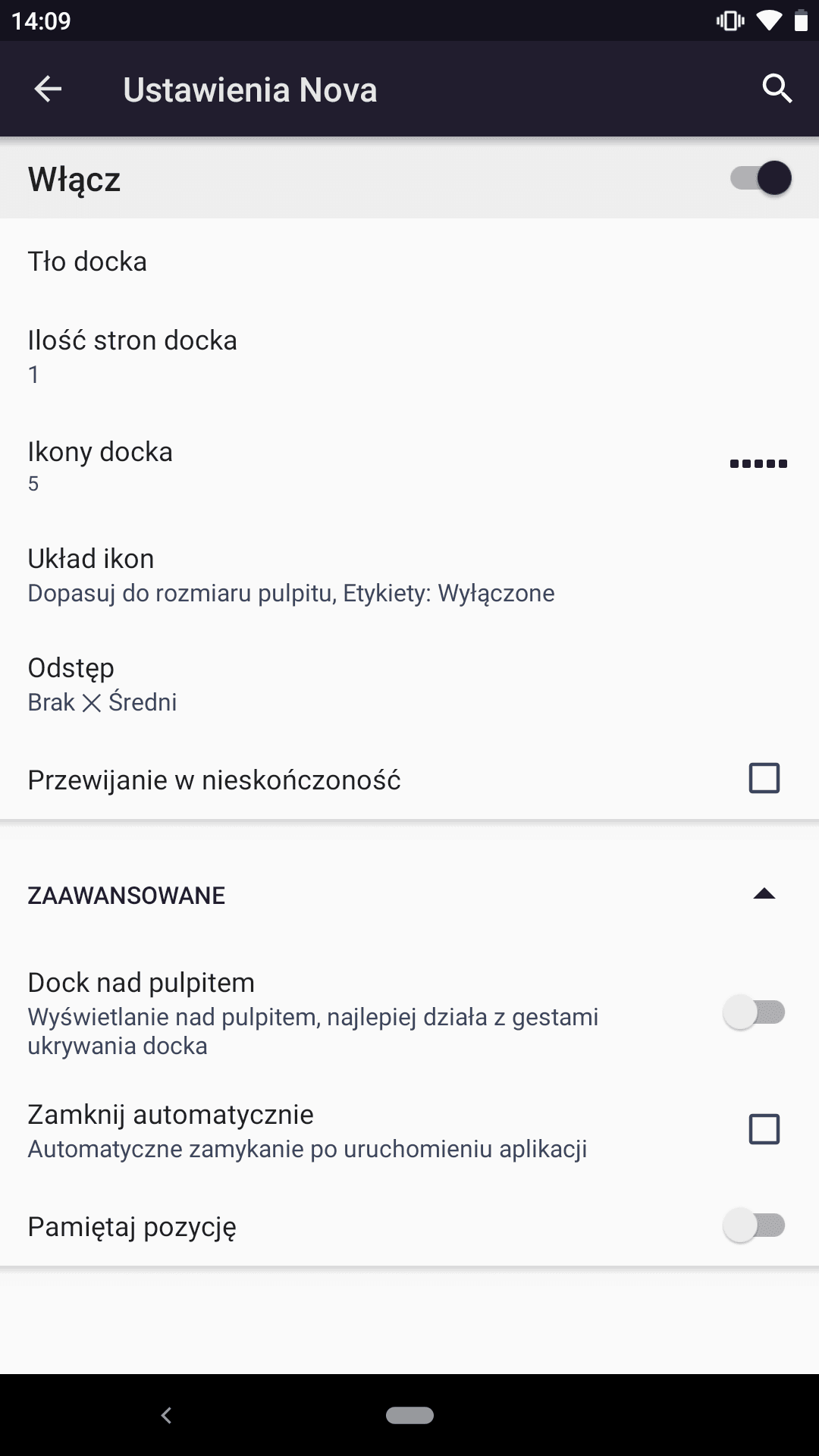Tap the system back button
The image size is (819, 1456).
[167, 1415]
